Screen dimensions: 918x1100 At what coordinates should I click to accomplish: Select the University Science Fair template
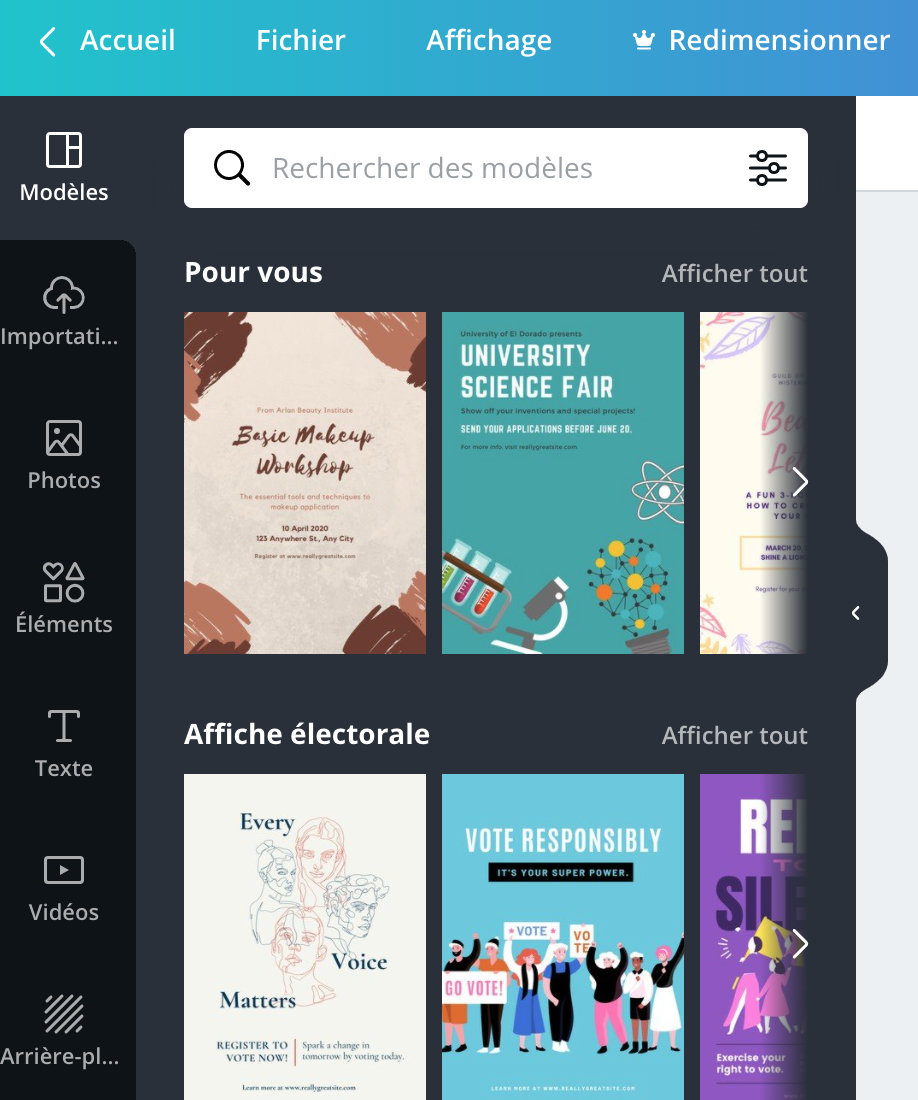563,483
